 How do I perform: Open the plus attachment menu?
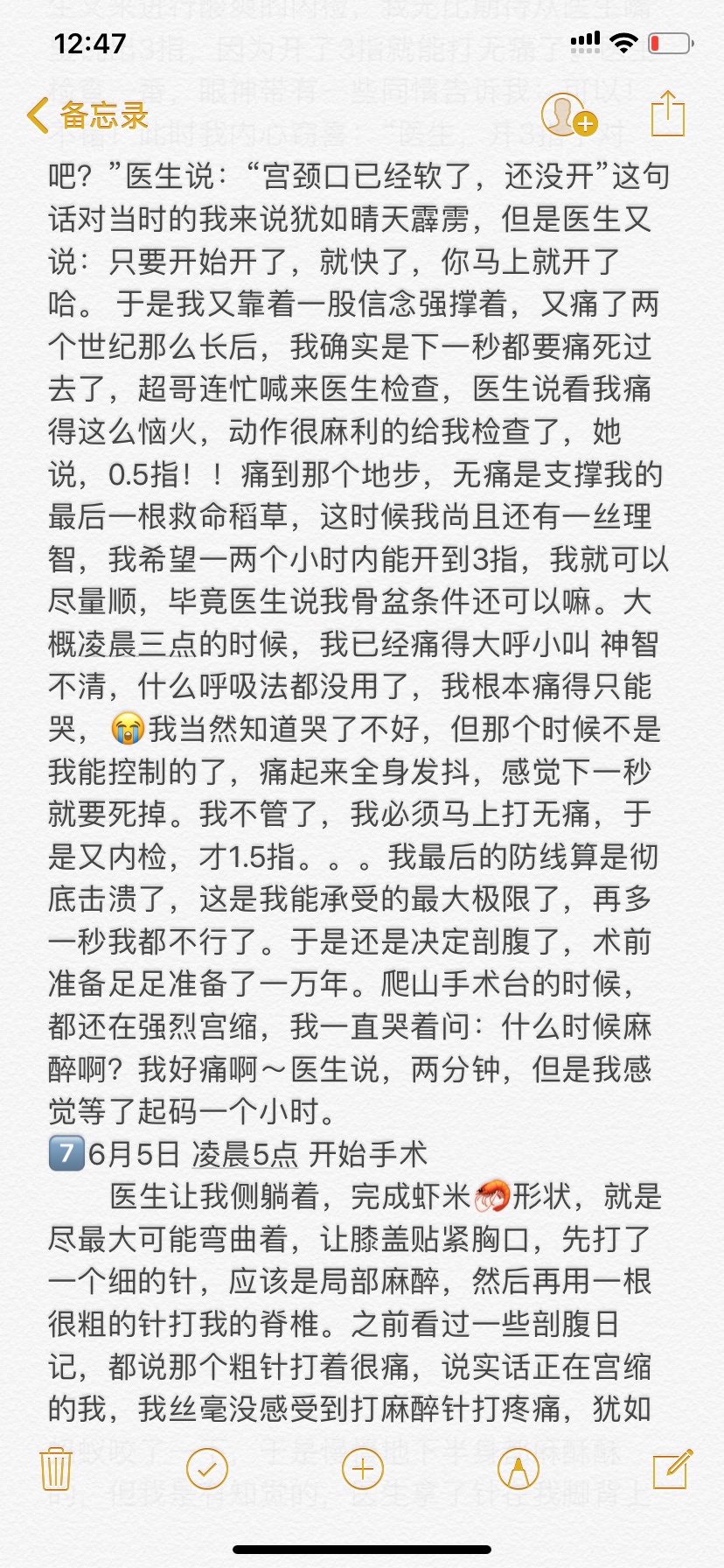pyautogui.click(x=363, y=1468)
